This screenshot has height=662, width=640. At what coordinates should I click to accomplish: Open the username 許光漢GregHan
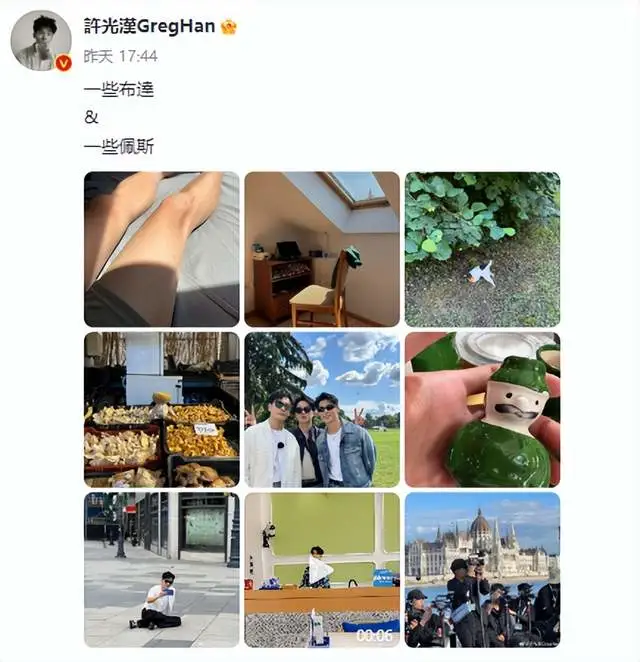point(149,26)
